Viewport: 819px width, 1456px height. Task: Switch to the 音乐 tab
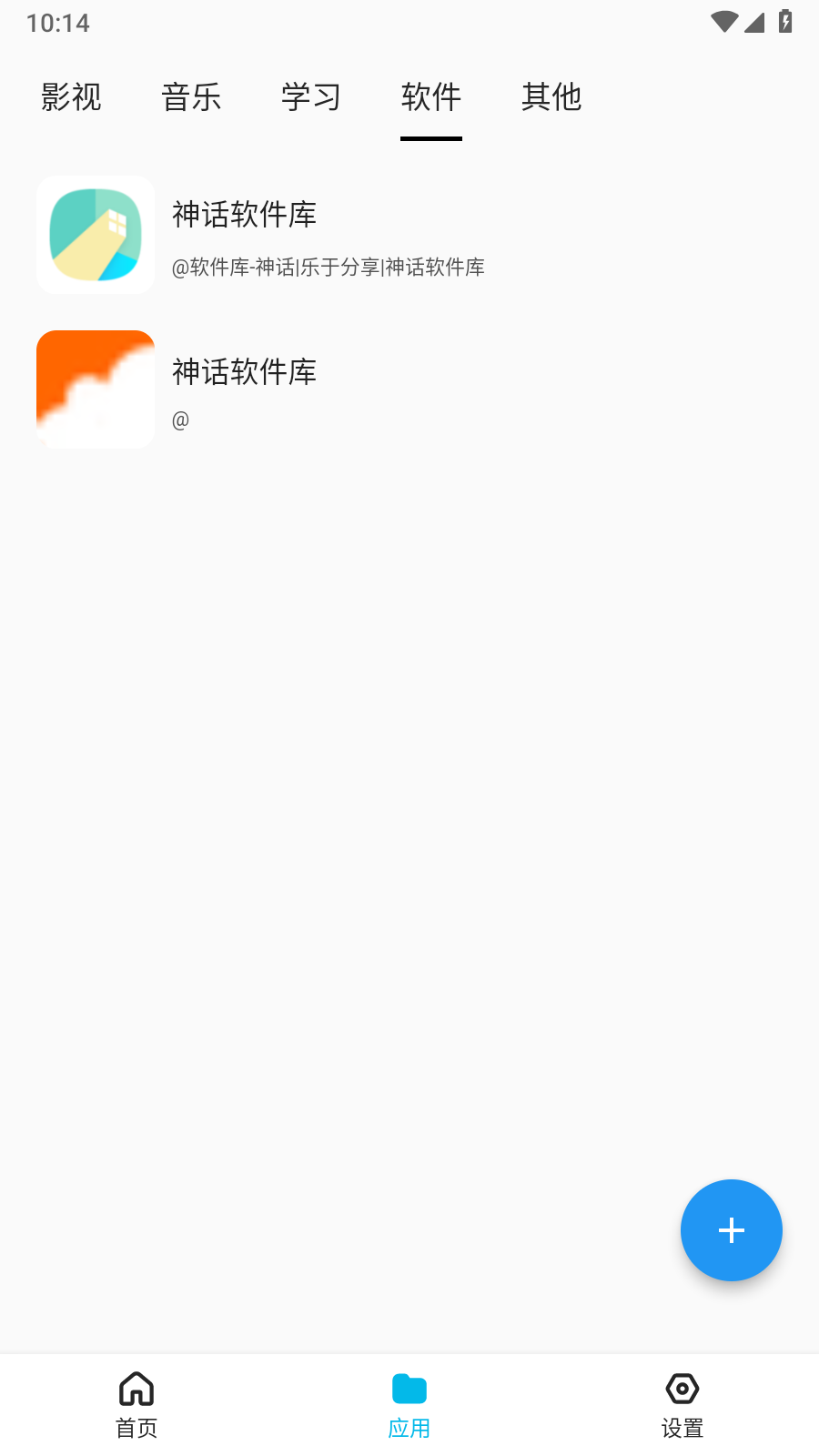[x=191, y=96]
